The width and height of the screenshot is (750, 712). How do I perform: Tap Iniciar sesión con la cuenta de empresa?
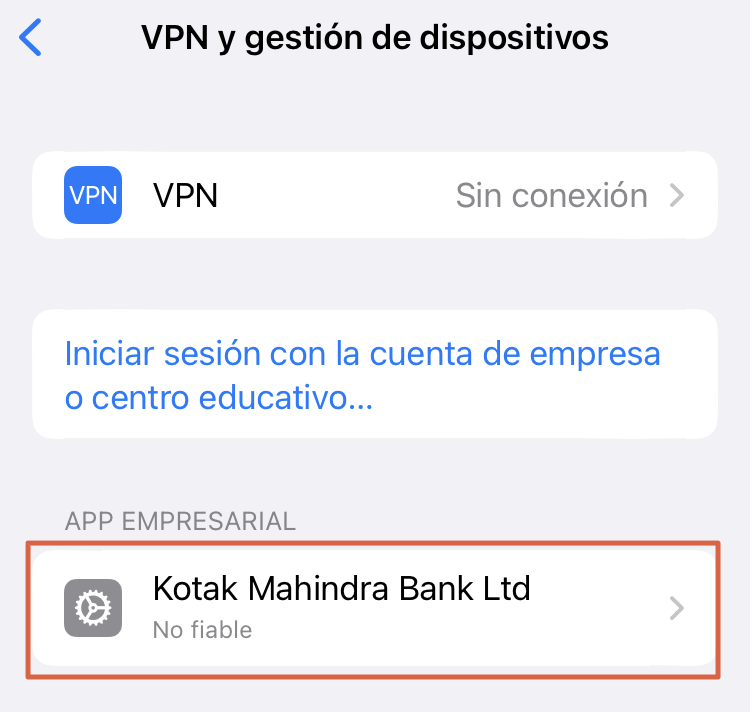click(363, 375)
